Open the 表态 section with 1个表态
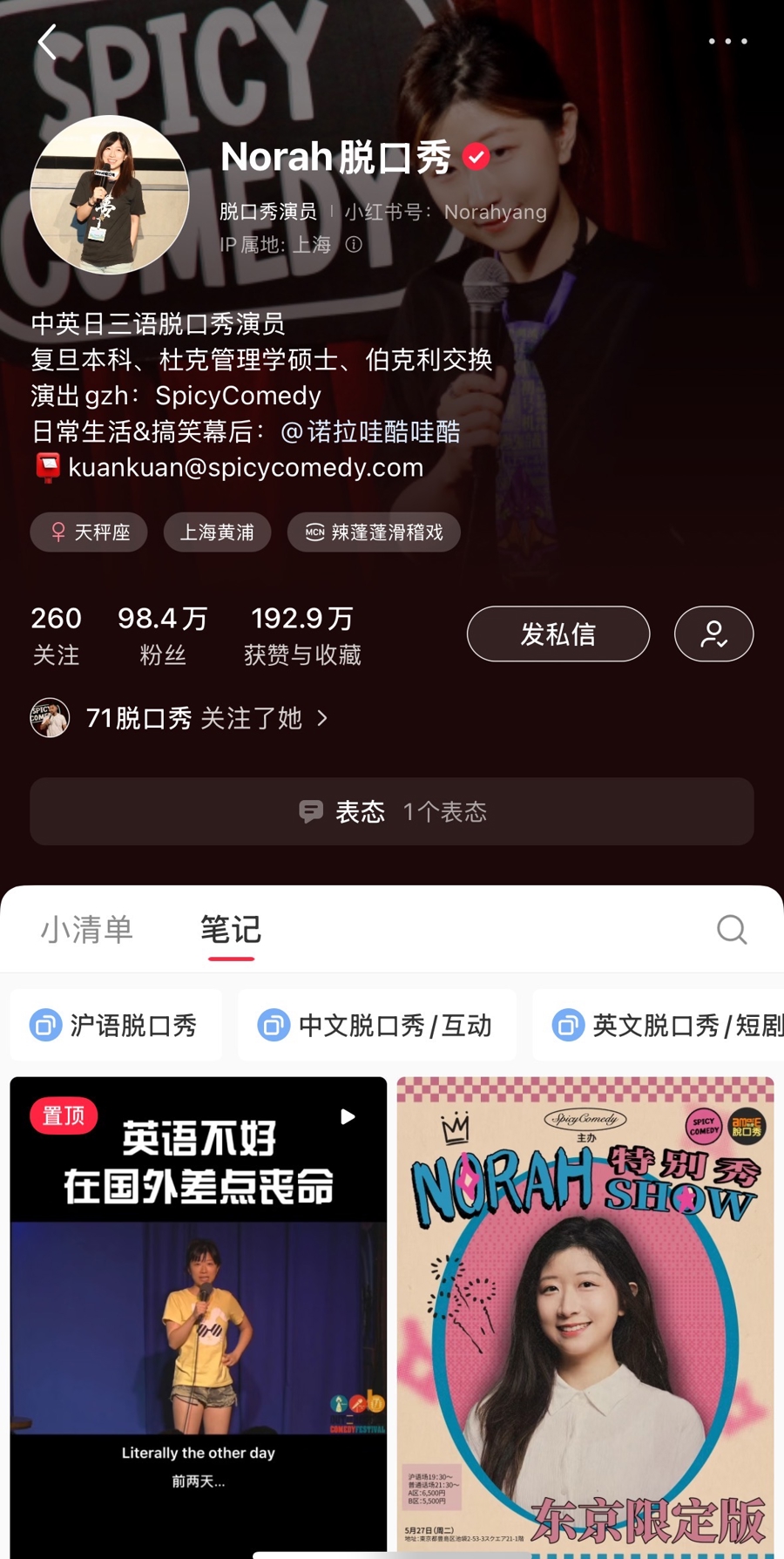This screenshot has height=1559, width=784. [x=392, y=811]
